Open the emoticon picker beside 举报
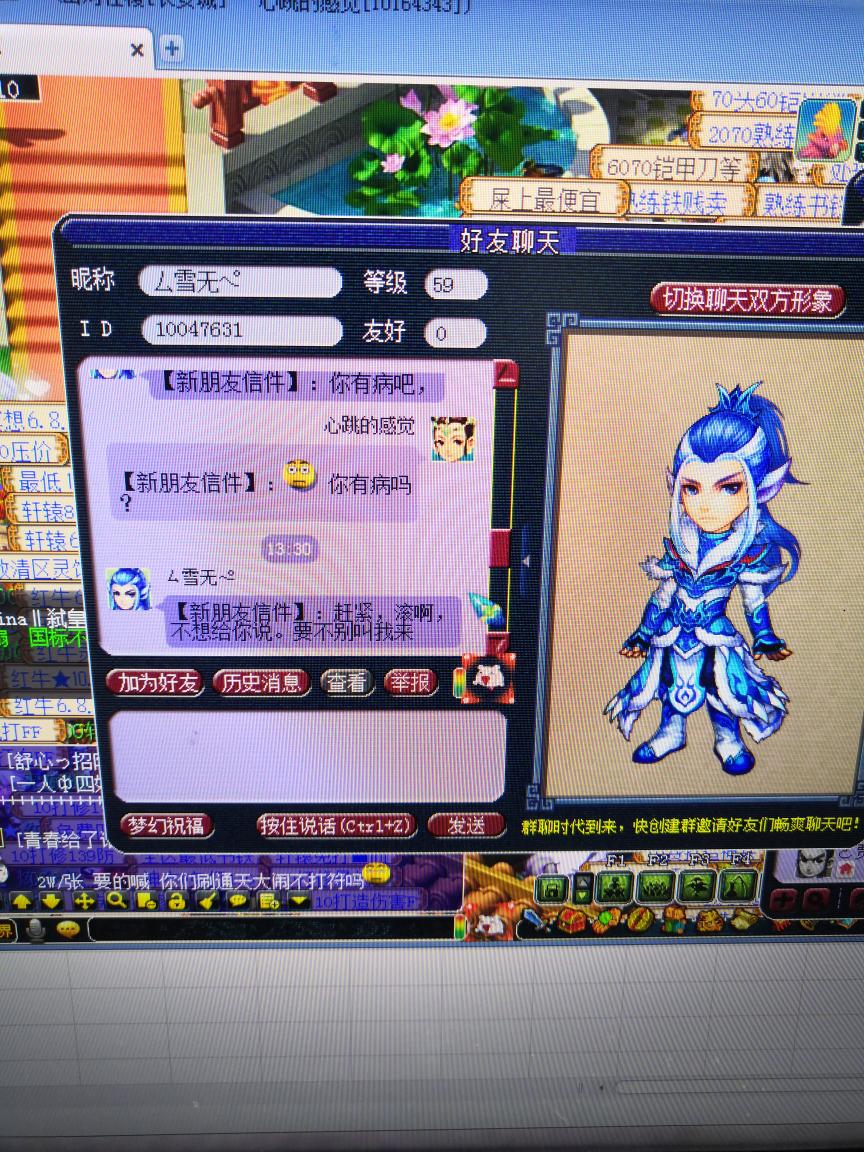 coord(487,679)
